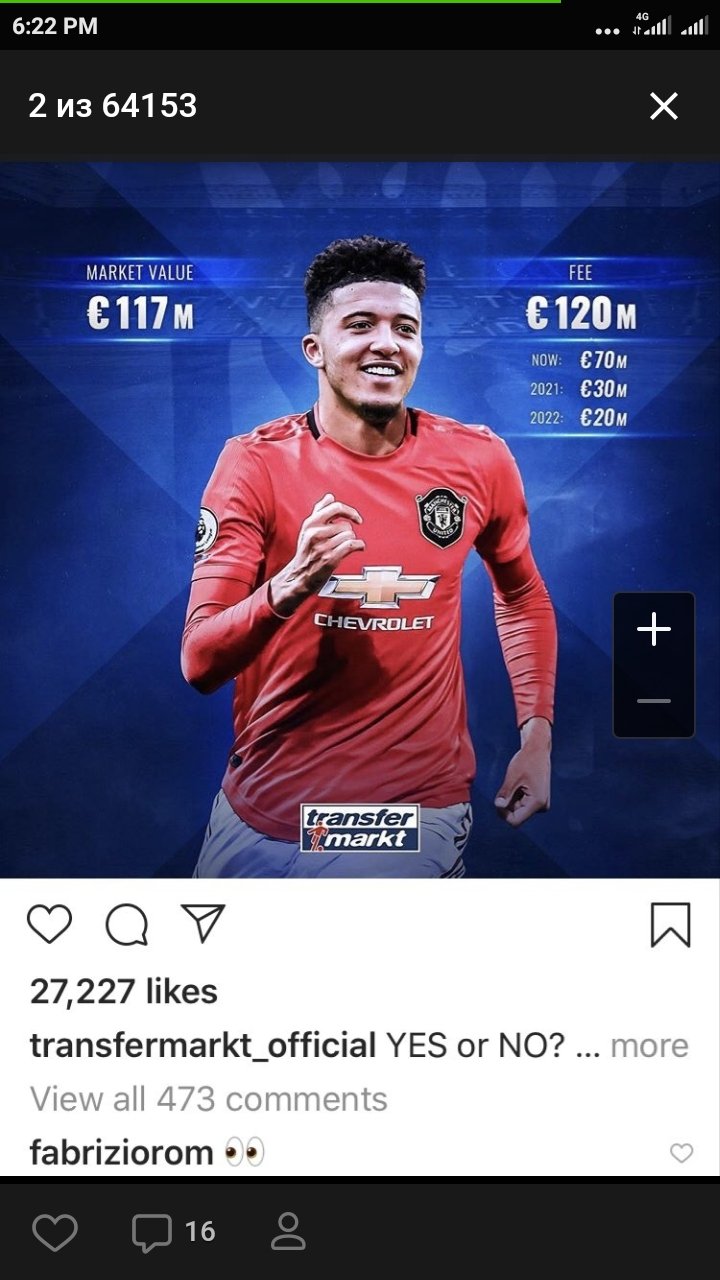Close the photo viewer

[664, 106]
